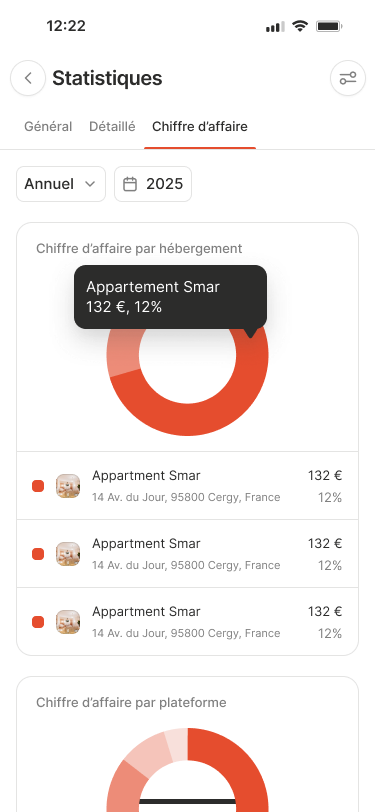Go back from Statistiques
The width and height of the screenshot is (375, 812).
pyautogui.click(x=28, y=78)
